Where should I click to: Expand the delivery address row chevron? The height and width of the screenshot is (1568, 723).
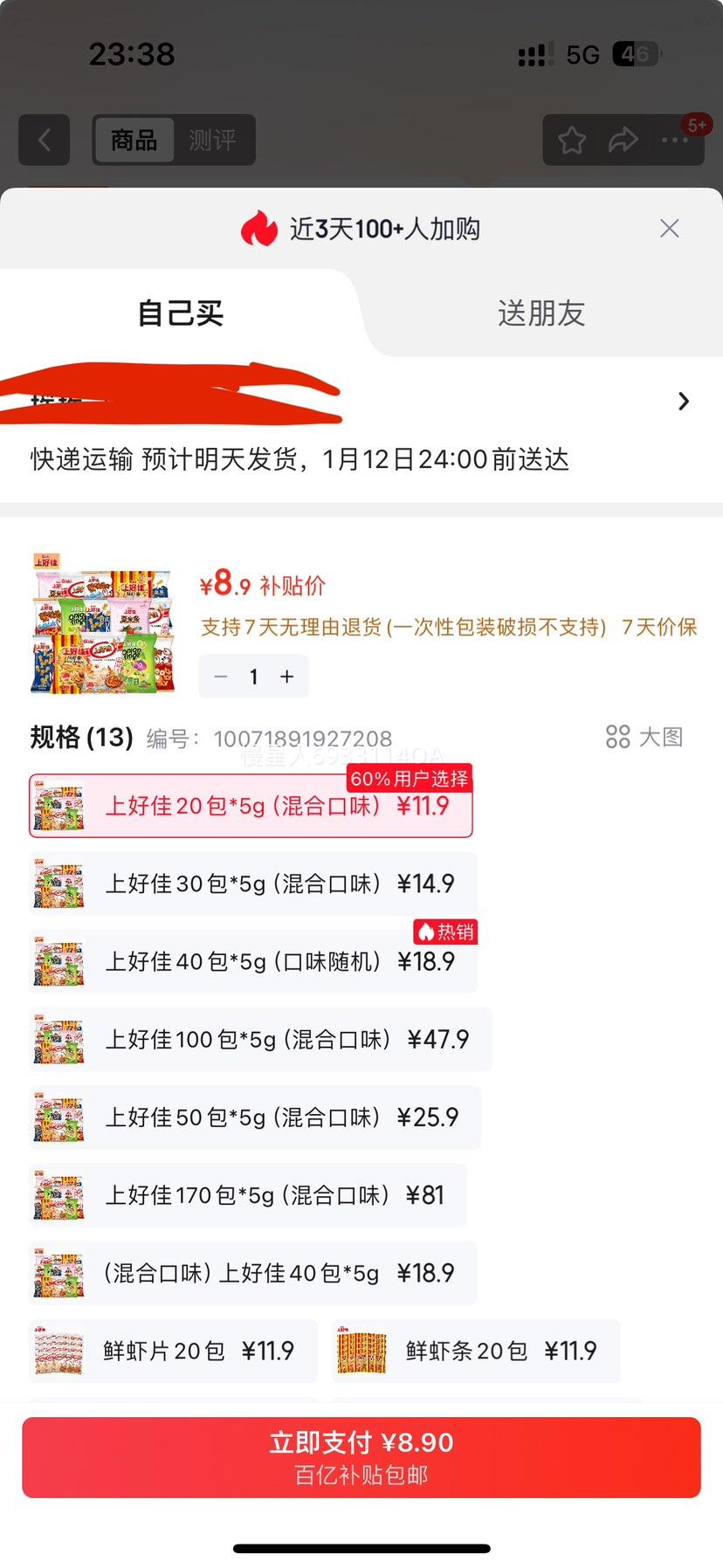[683, 402]
